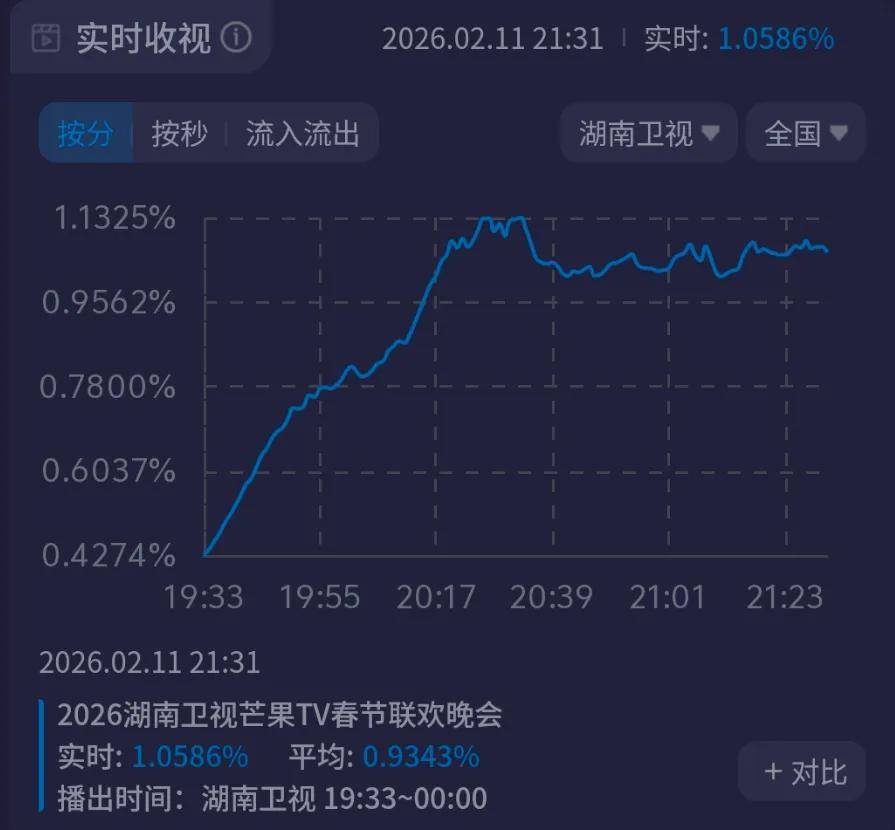Open the info icon beside 实时收视
The height and width of the screenshot is (830, 895).
(236, 38)
